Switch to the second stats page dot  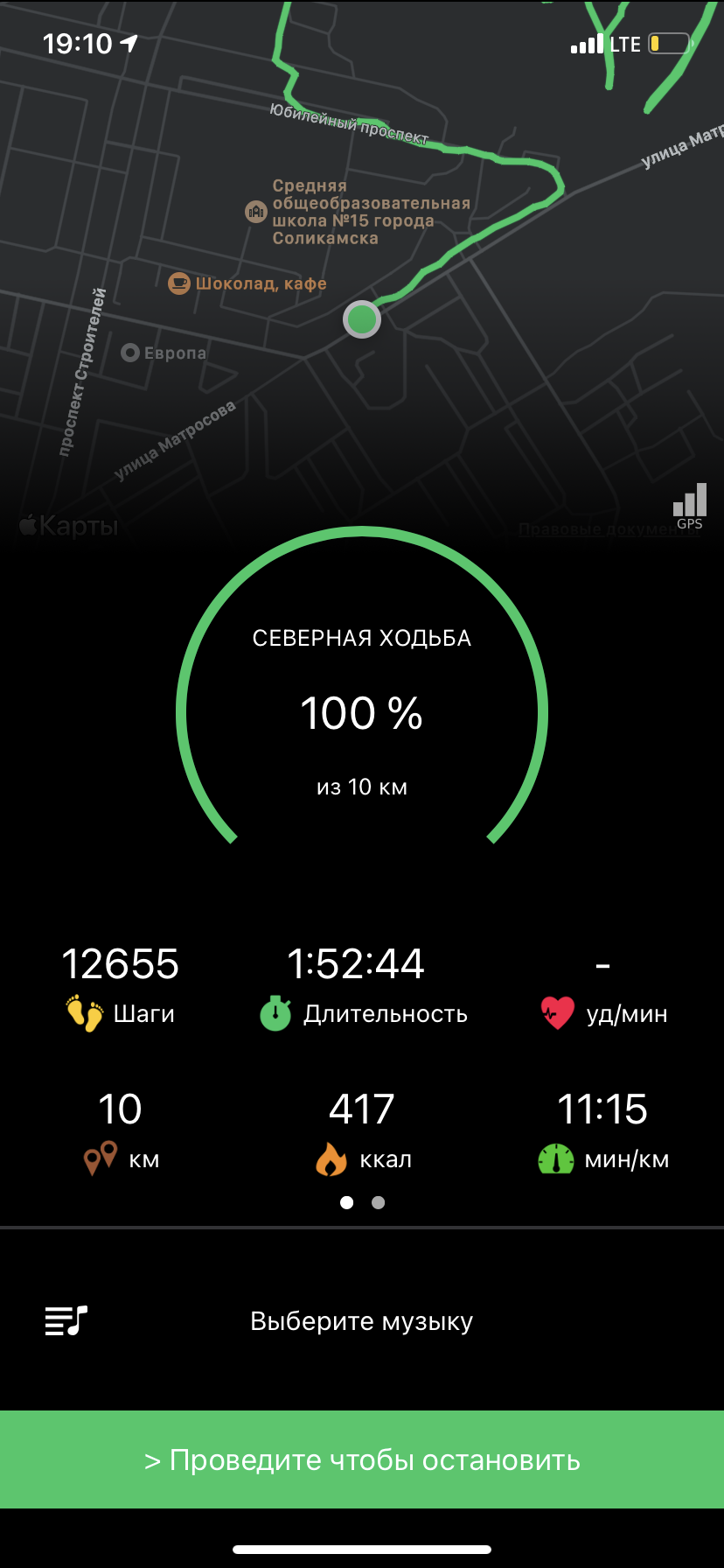378,1202
